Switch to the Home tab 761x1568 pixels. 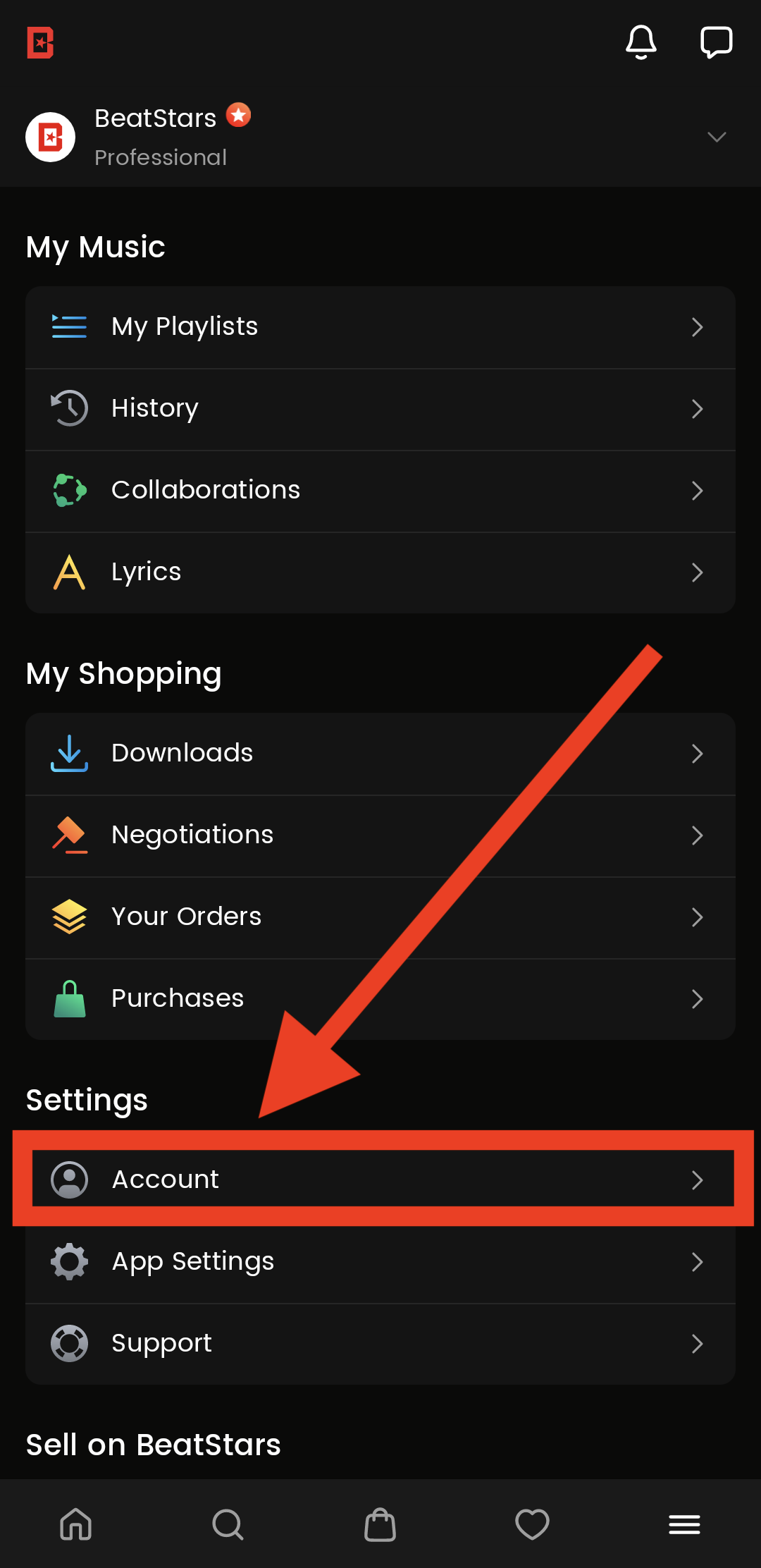(76, 1524)
